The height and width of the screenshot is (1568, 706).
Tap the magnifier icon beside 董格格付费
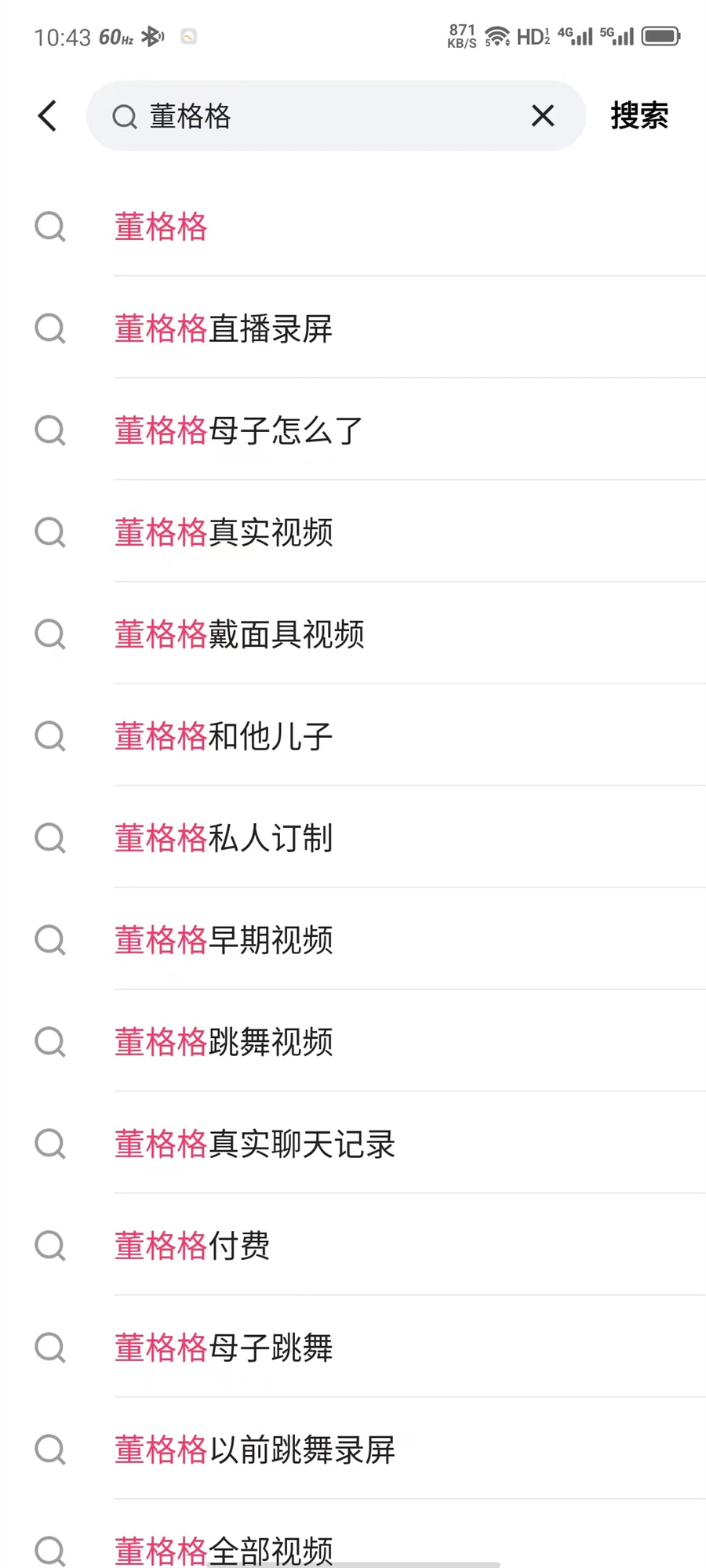[x=50, y=1246]
